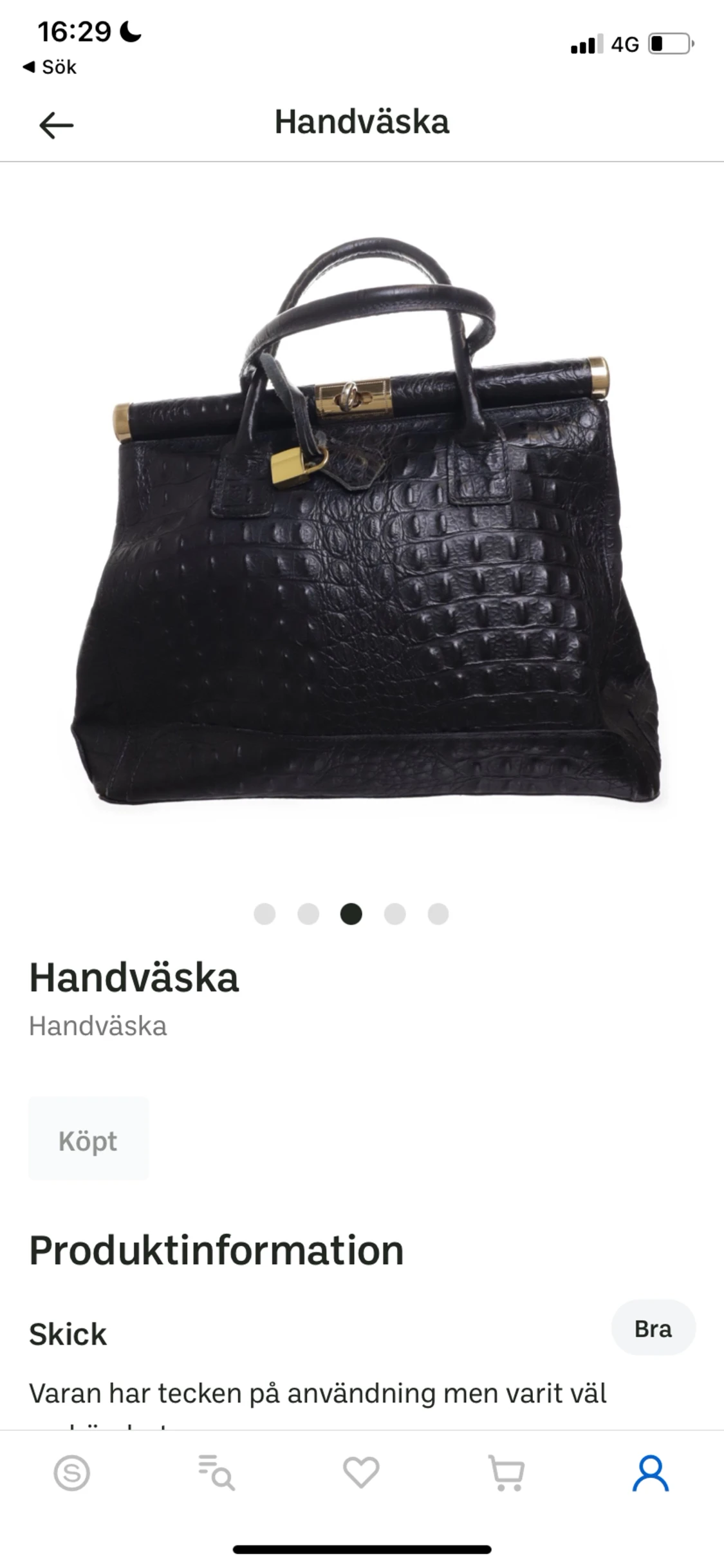
Task: Tap the battery level indicator
Action: [667, 43]
